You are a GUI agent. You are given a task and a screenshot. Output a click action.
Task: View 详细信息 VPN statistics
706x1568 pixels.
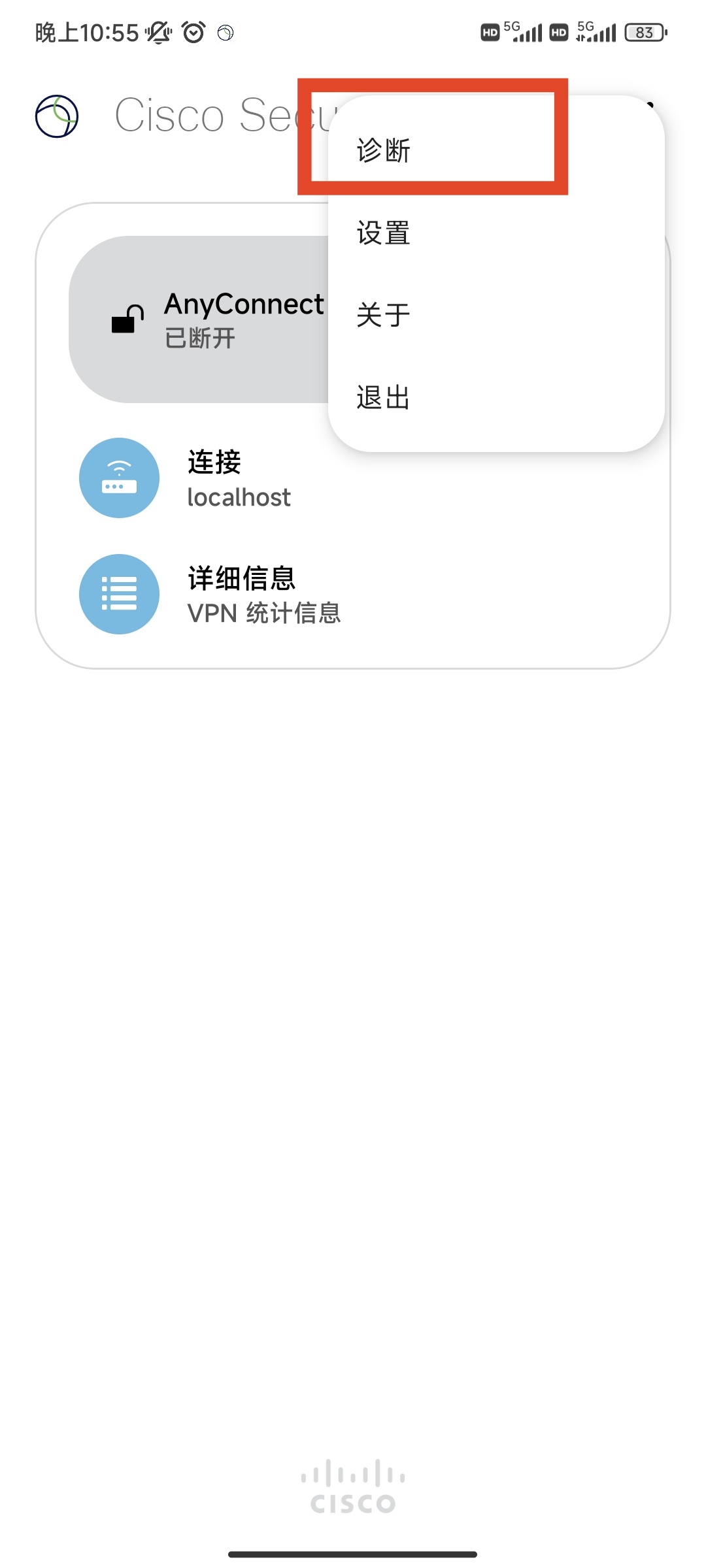263,595
